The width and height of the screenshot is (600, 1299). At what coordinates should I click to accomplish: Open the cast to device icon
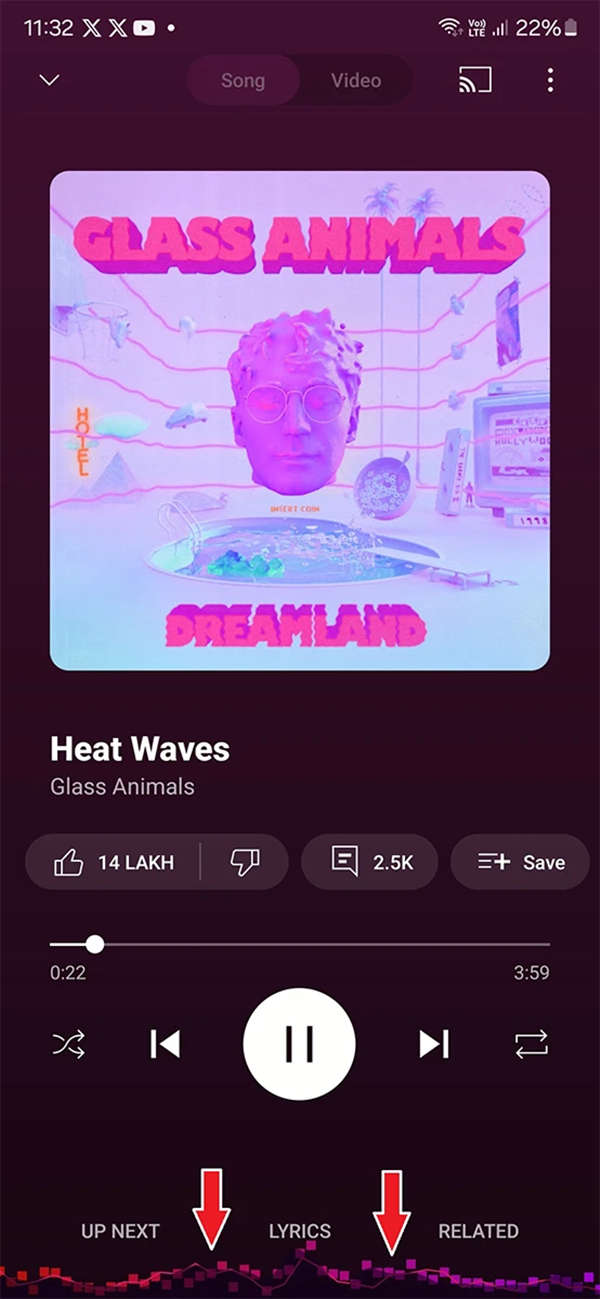click(477, 80)
